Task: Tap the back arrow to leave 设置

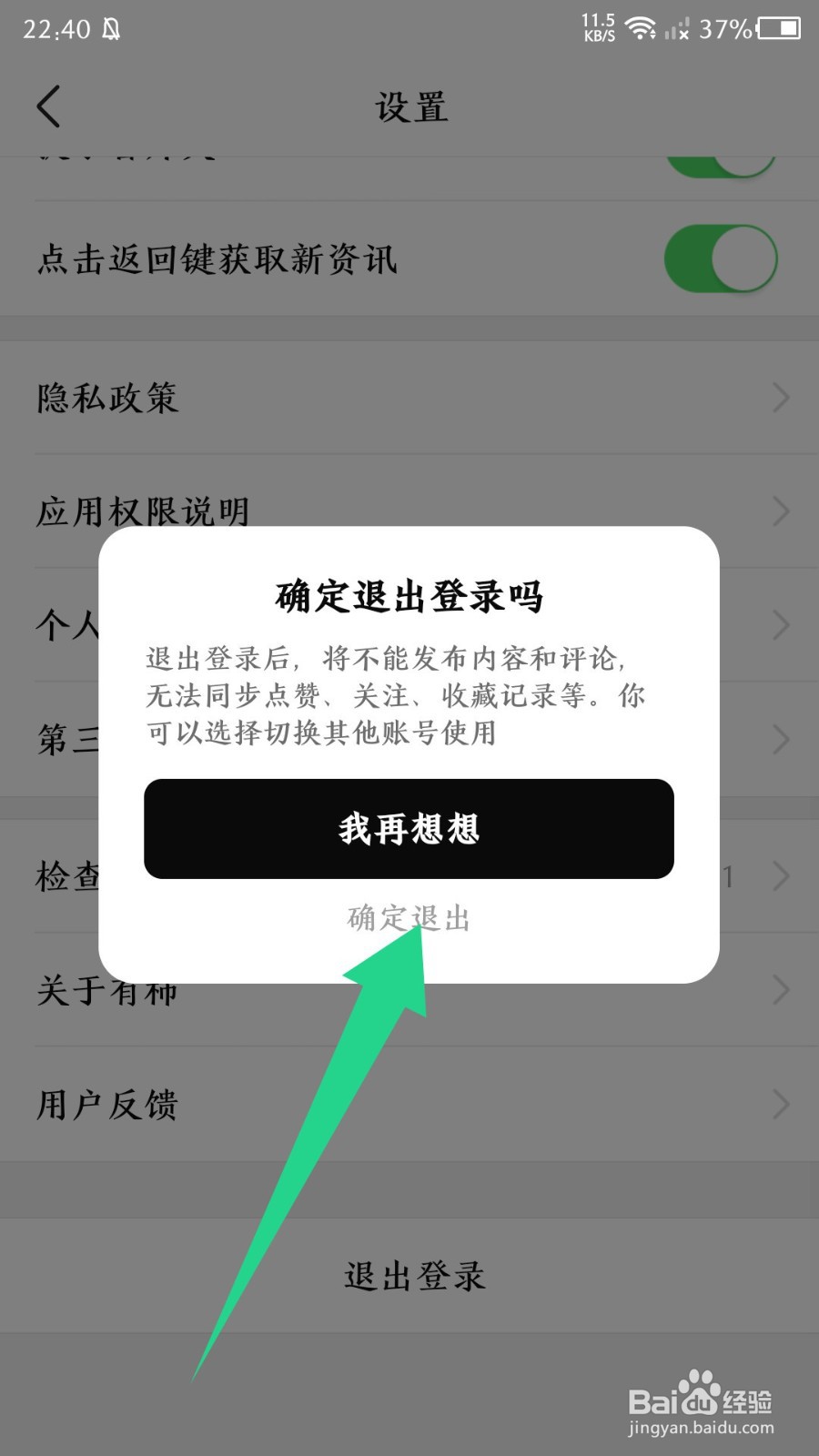Action: click(50, 106)
